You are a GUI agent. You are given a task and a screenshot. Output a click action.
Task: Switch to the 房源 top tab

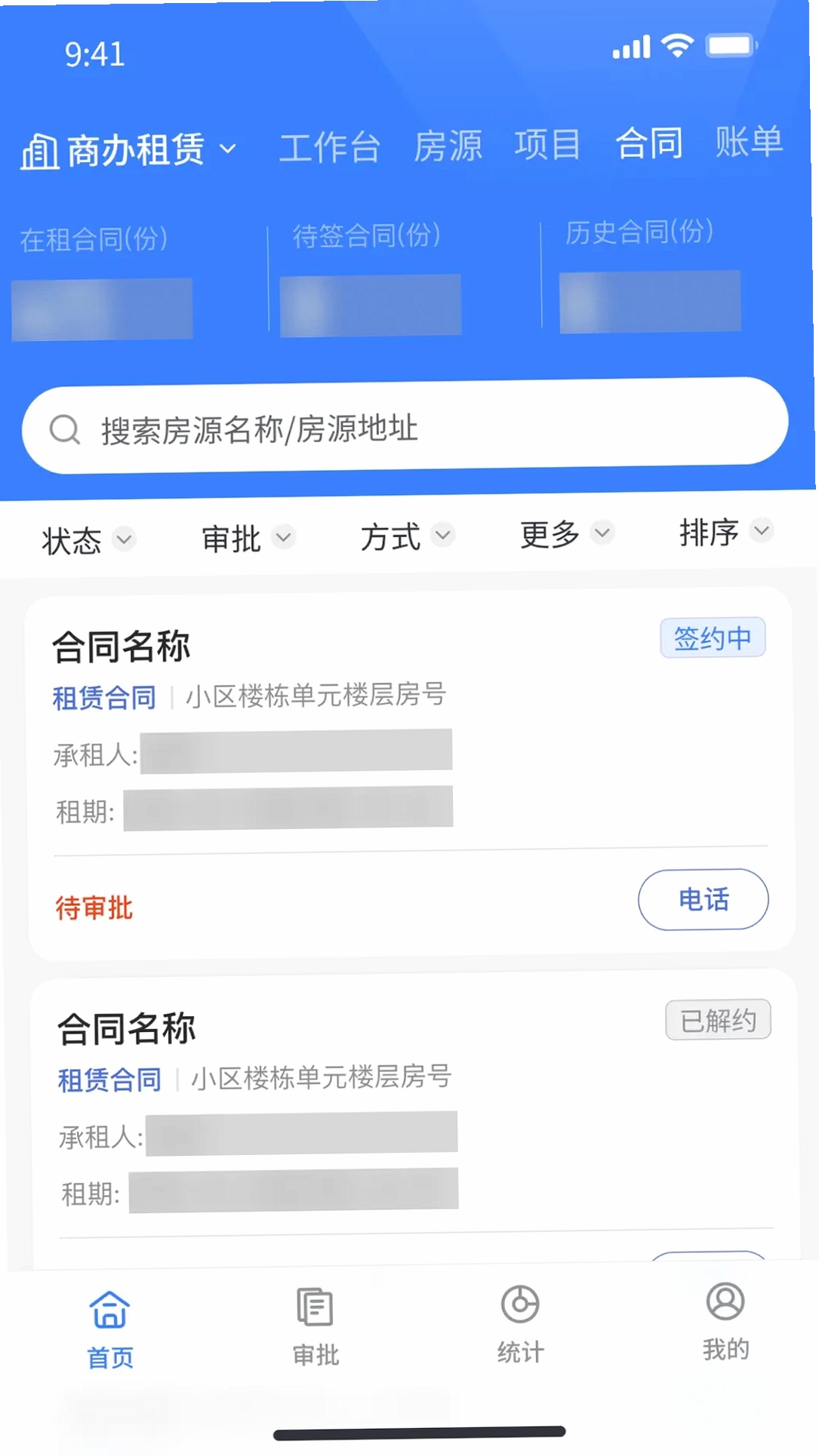[448, 146]
